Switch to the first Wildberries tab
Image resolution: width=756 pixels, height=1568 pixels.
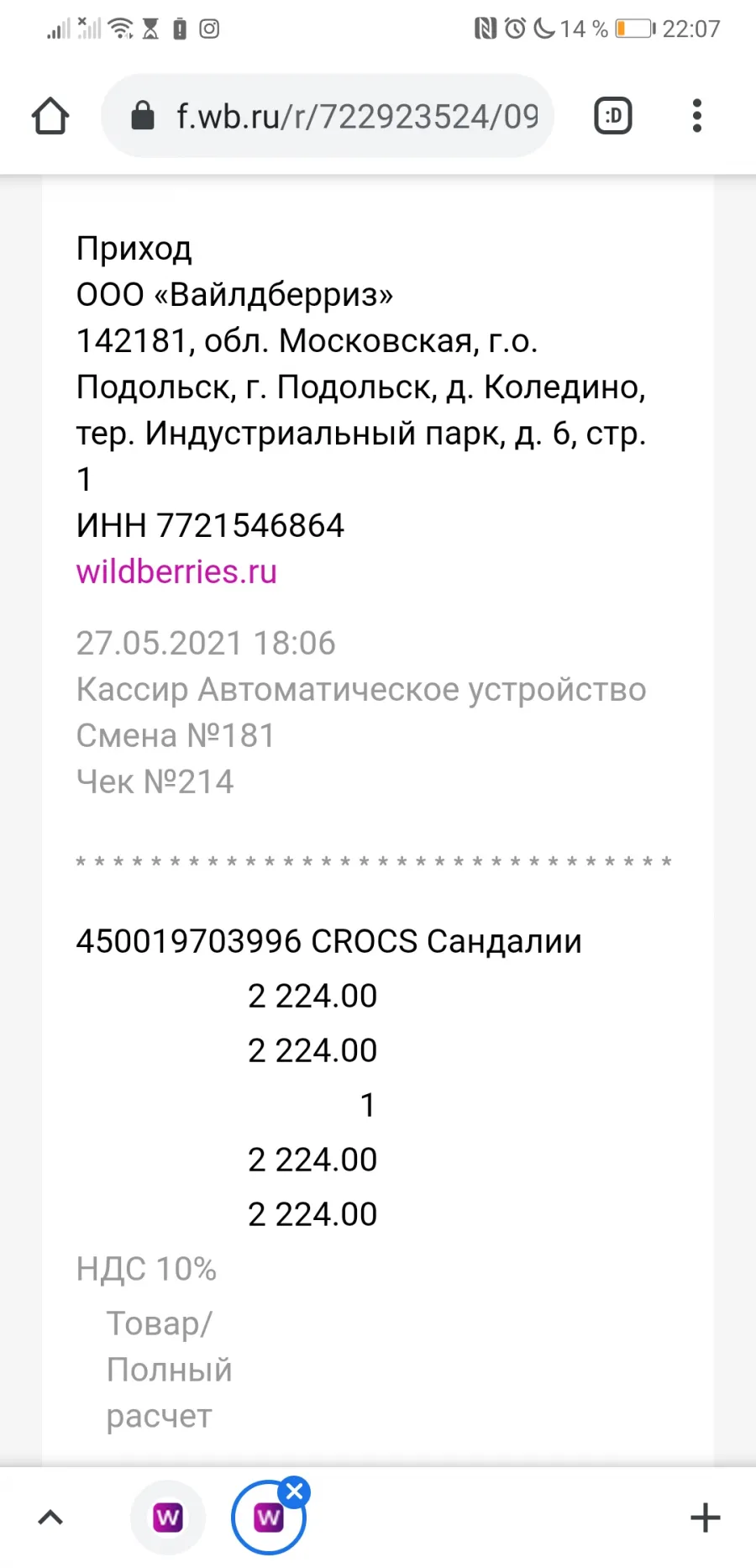coord(168,1518)
